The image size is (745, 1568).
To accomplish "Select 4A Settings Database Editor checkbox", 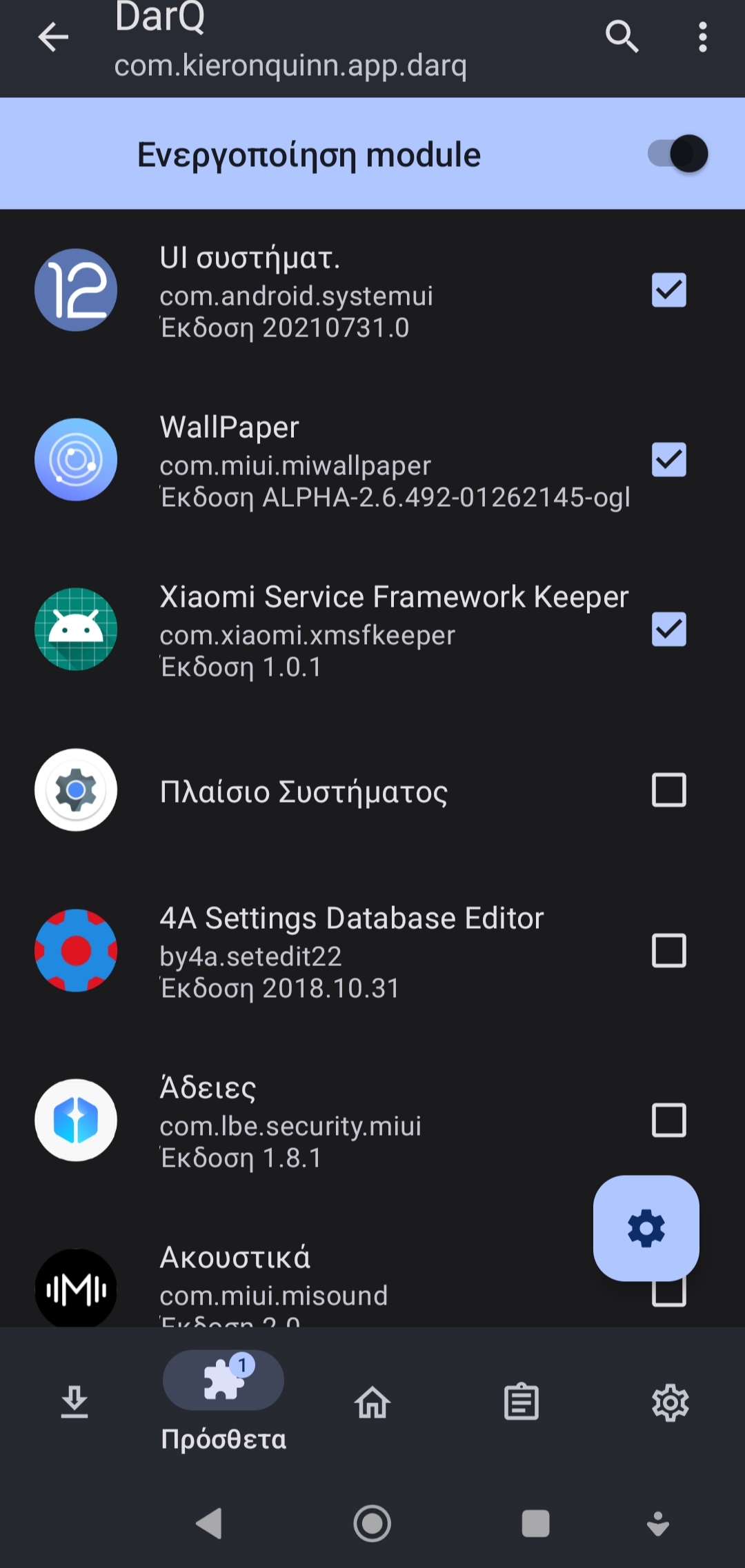I will point(668,951).
